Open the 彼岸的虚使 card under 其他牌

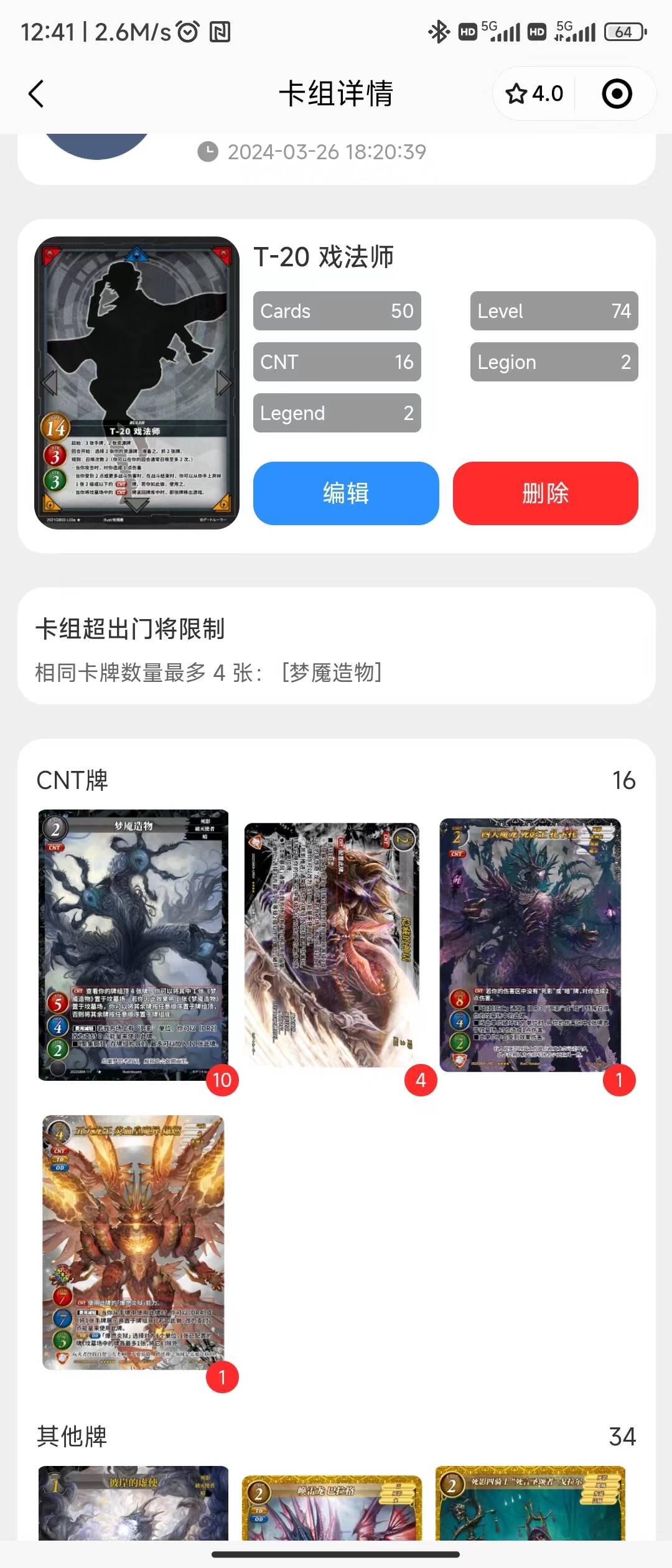tap(133, 1503)
